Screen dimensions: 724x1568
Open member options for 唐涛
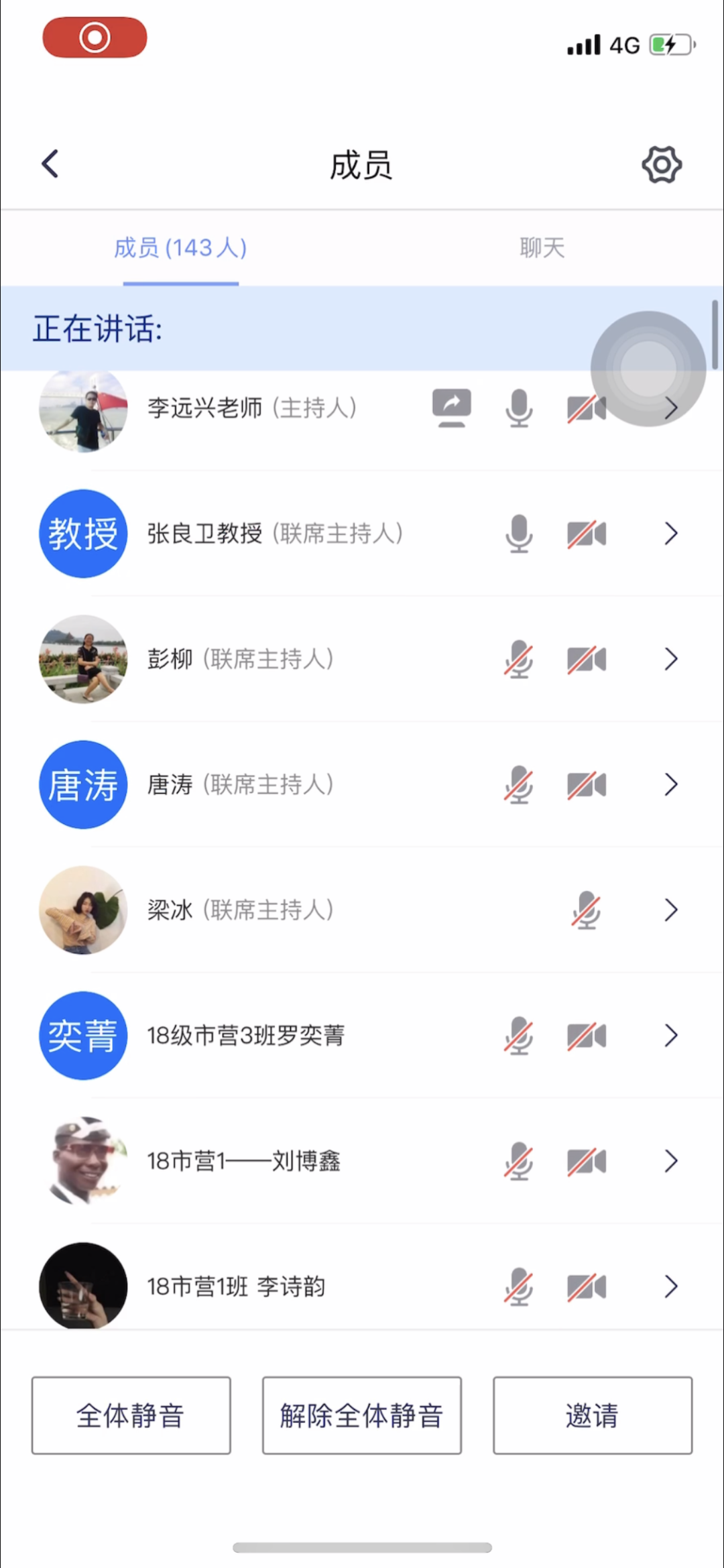(x=671, y=784)
